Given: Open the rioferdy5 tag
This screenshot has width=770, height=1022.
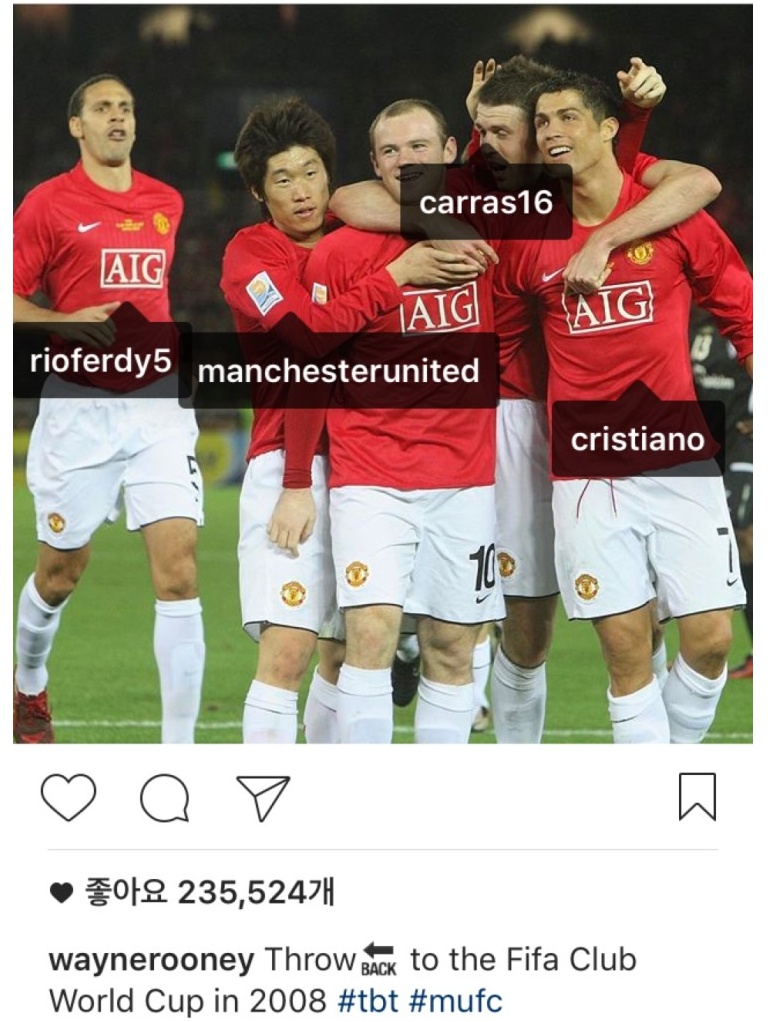Looking at the screenshot, I should click(x=100, y=362).
